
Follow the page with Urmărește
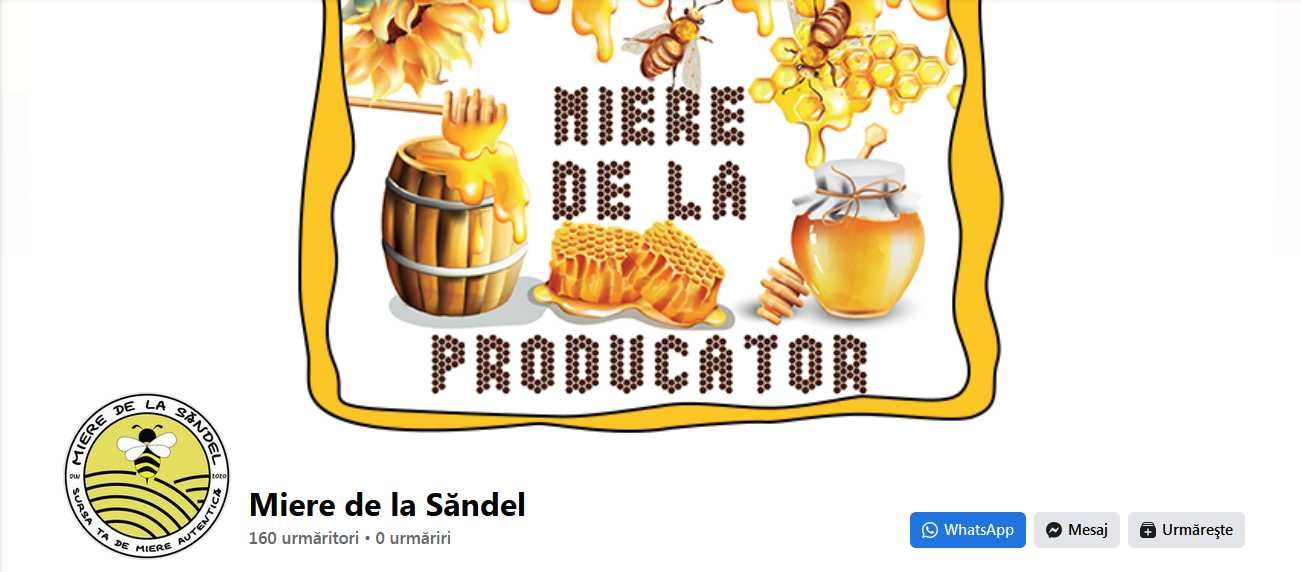pos(1186,530)
